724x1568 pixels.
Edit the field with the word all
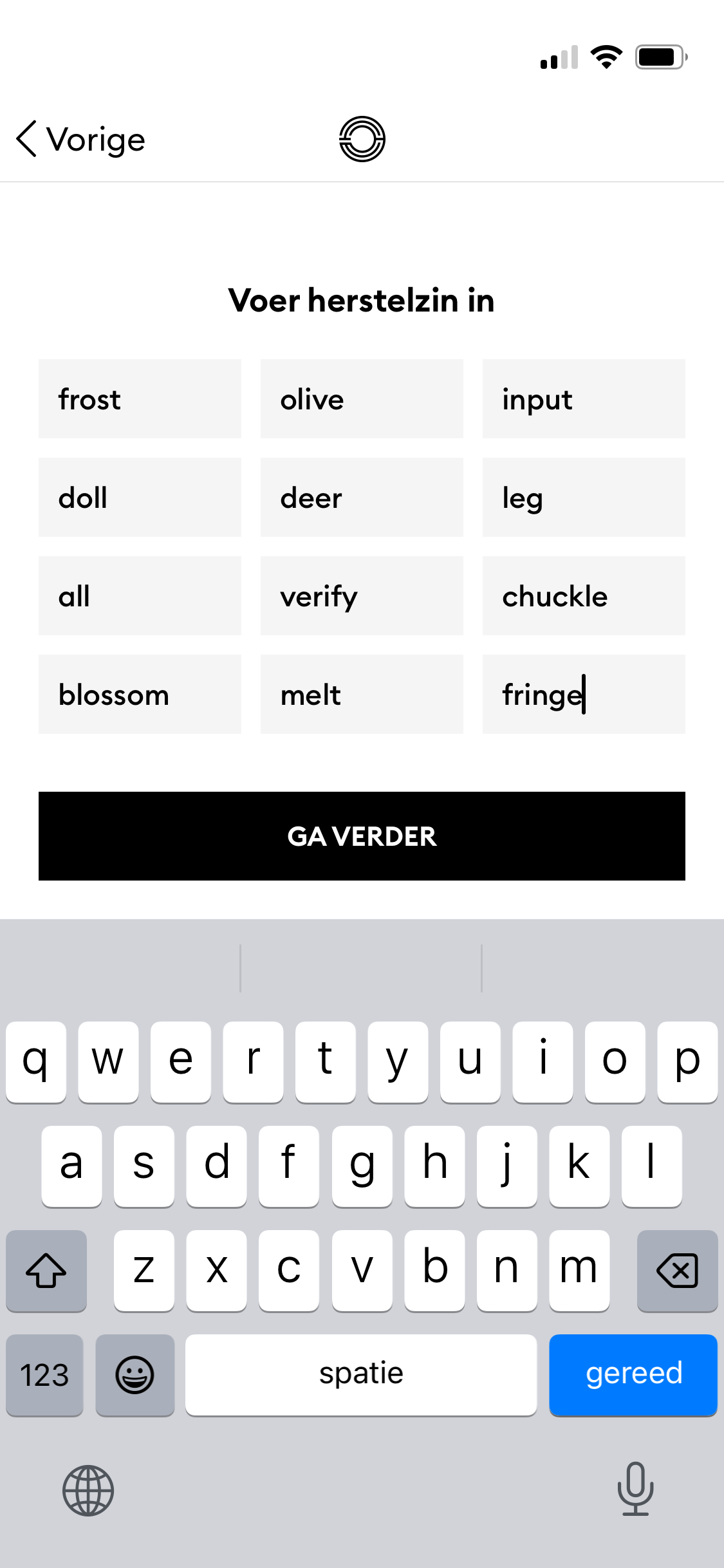(x=140, y=596)
